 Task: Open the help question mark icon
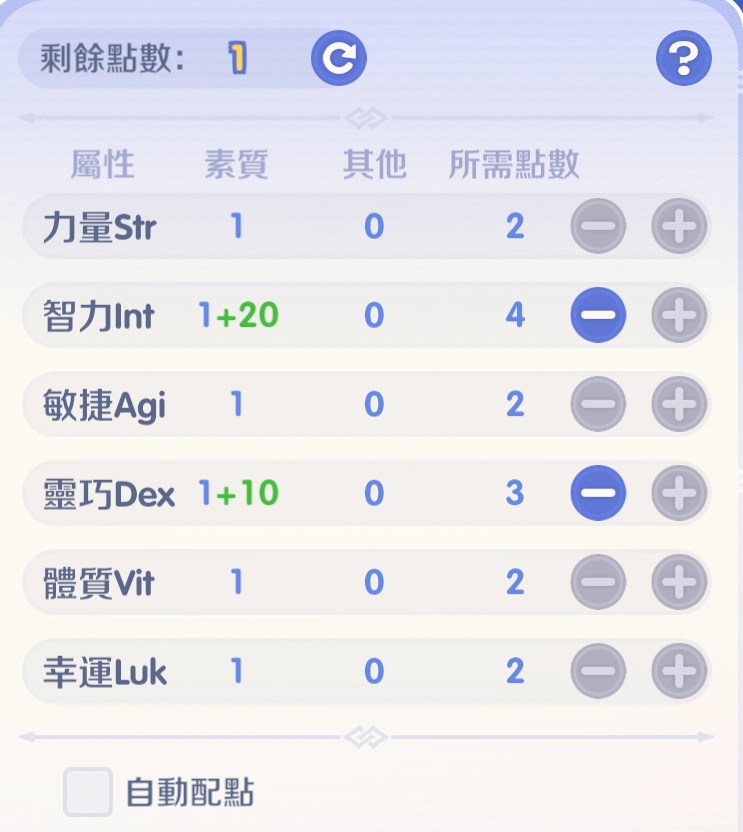(682, 58)
